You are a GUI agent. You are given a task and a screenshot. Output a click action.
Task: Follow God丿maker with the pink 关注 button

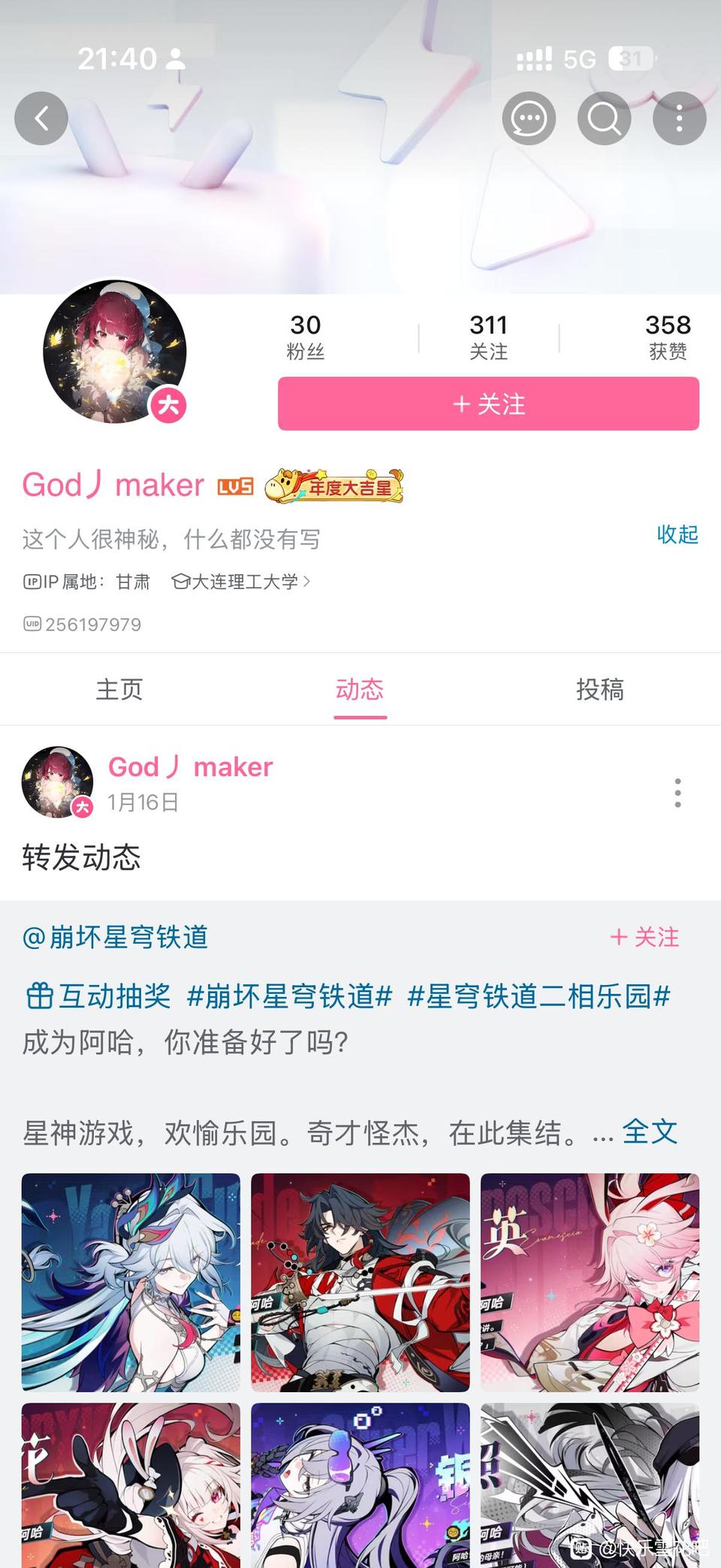click(488, 404)
